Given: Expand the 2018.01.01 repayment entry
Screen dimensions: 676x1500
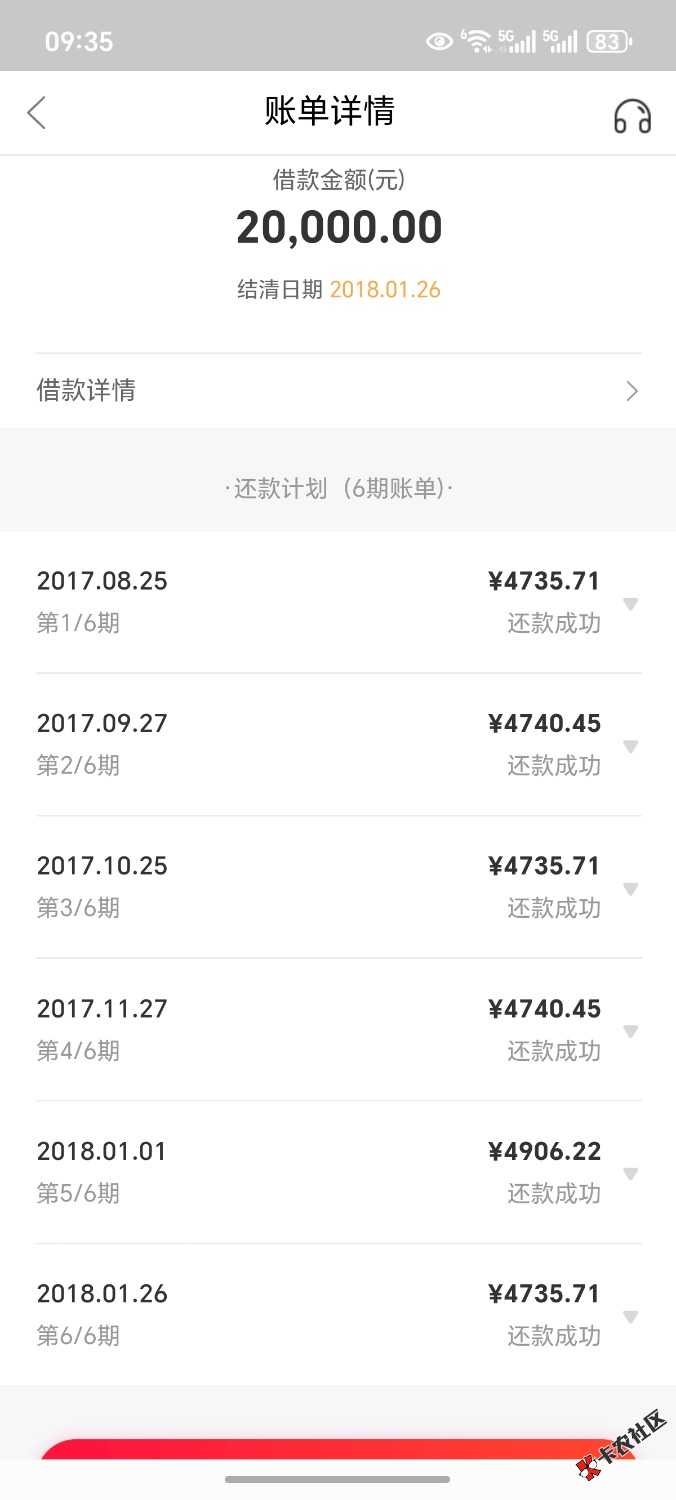Looking at the screenshot, I should tap(630, 1173).
